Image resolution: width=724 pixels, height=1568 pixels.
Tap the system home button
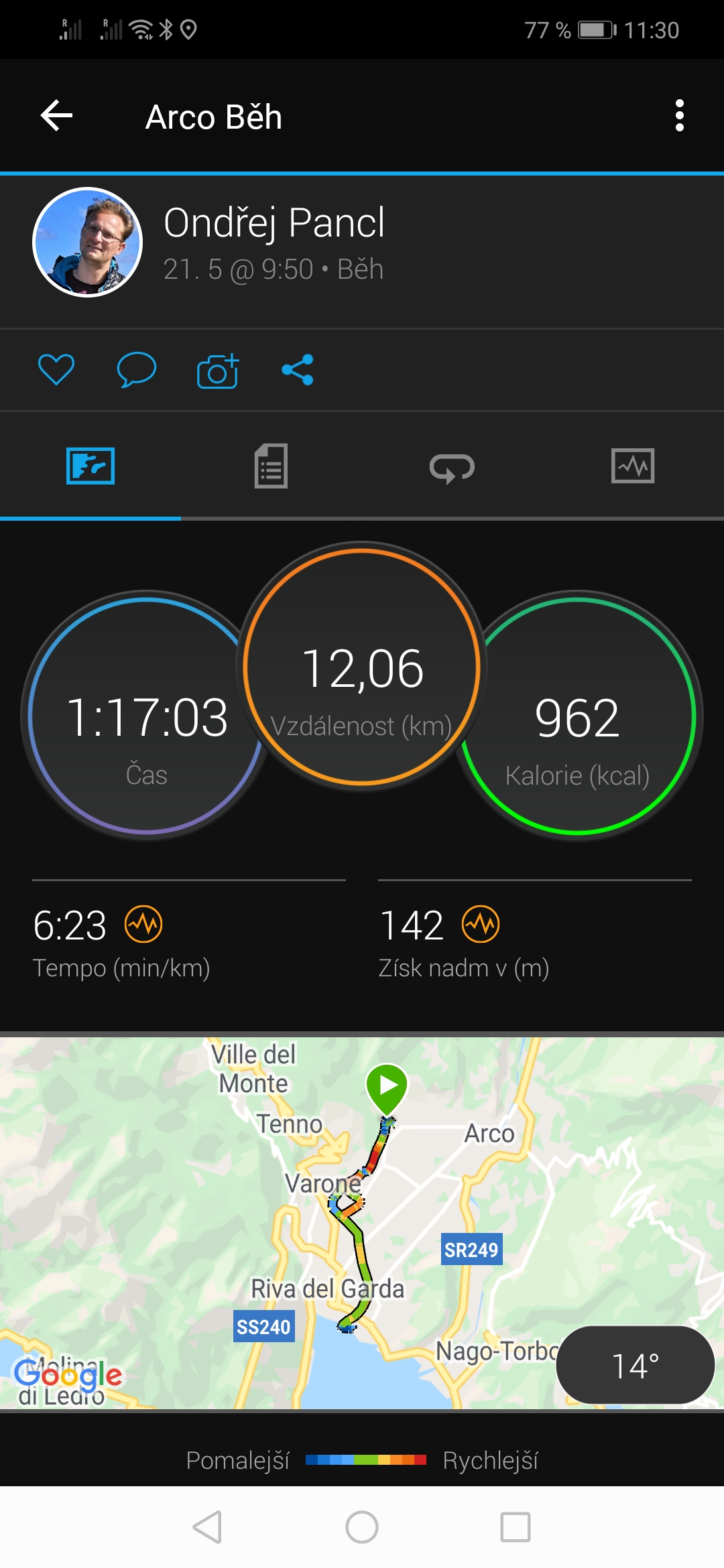pos(362,1528)
